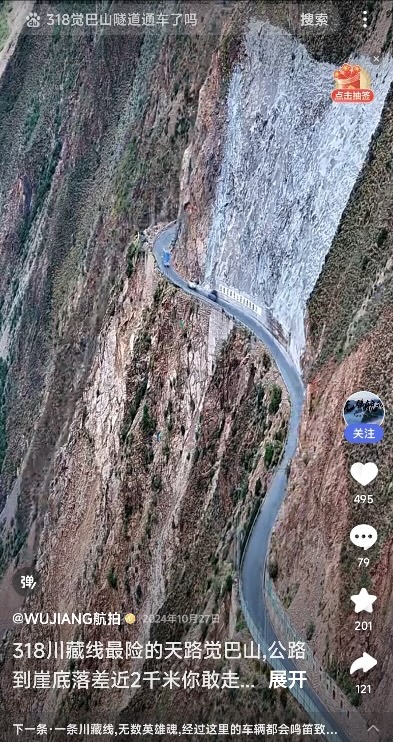Like this video with the heart
The width and height of the screenshot is (393, 742).
[x=364, y=474]
